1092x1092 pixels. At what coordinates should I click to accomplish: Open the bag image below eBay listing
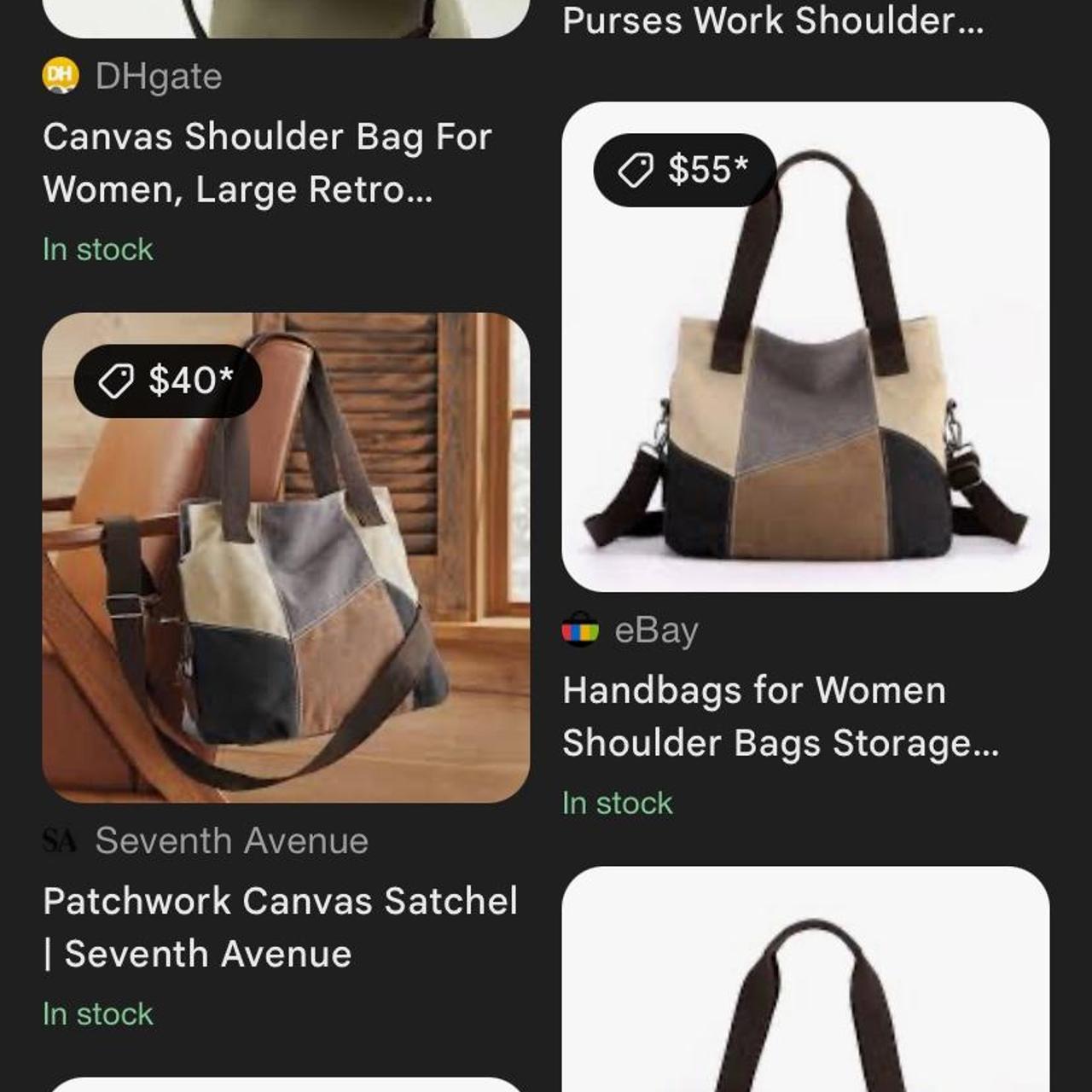pos(805,981)
